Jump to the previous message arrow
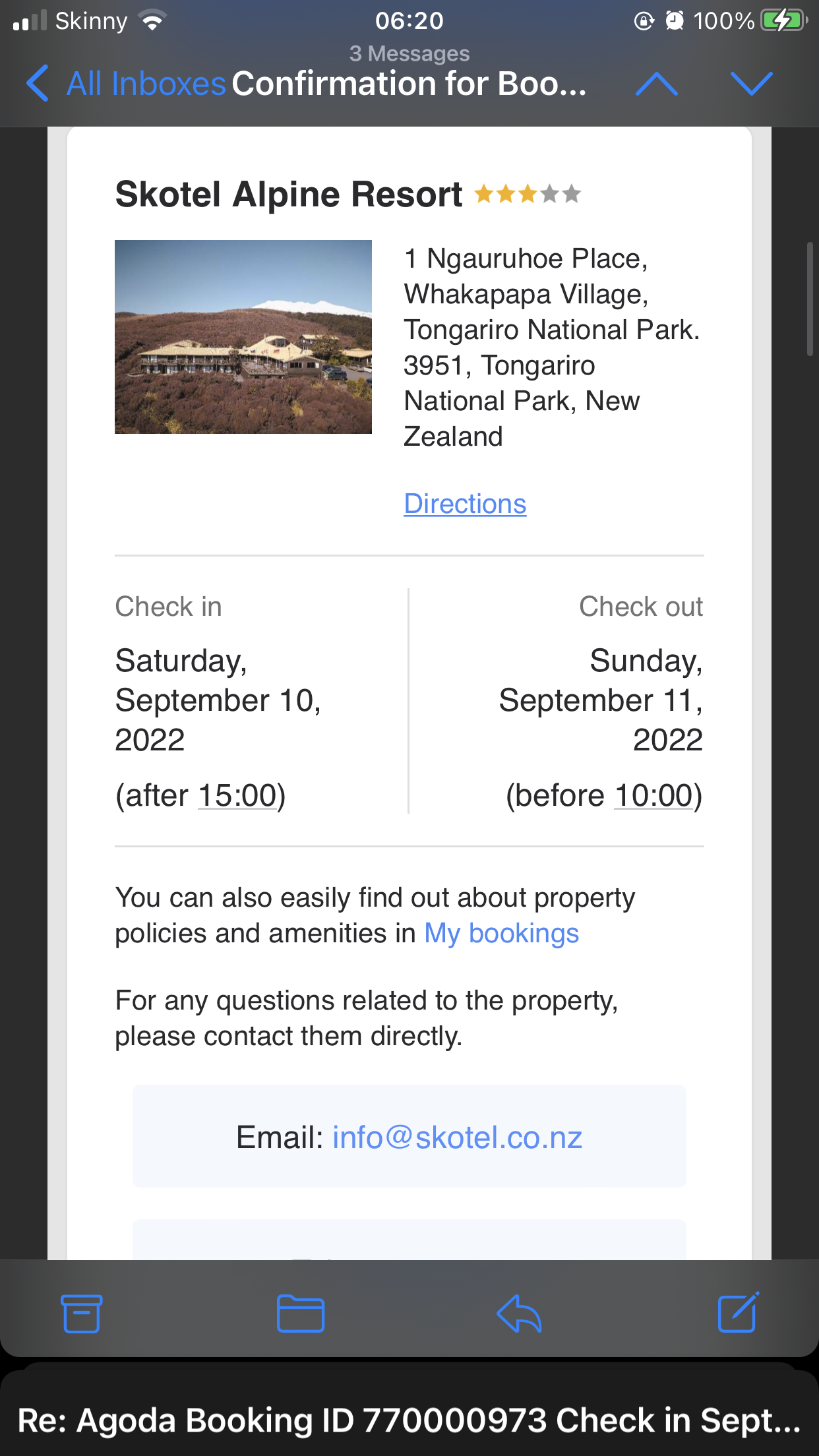This screenshot has height=1456, width=819. (x=656, y=84)
